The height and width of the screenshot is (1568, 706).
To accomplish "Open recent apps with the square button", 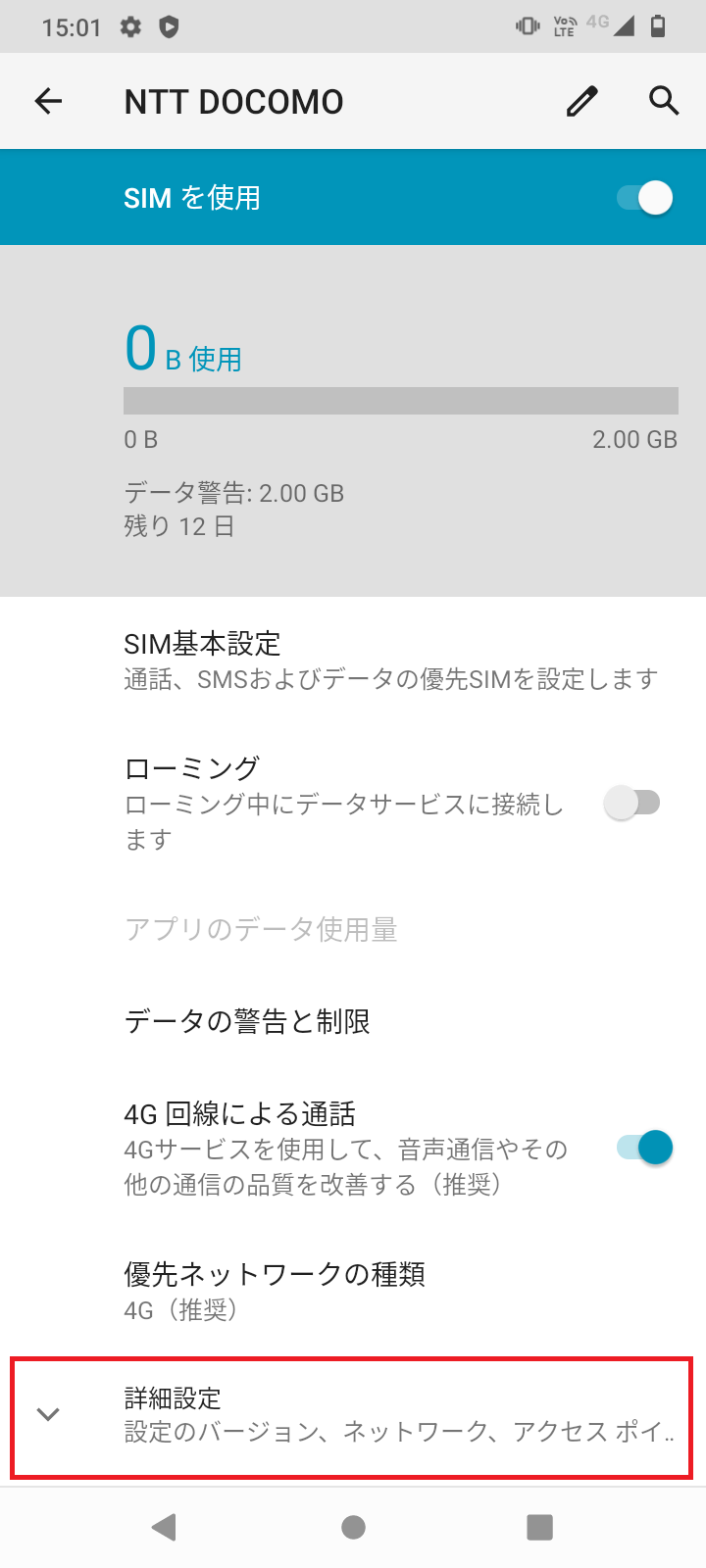I will point(539,1527).
